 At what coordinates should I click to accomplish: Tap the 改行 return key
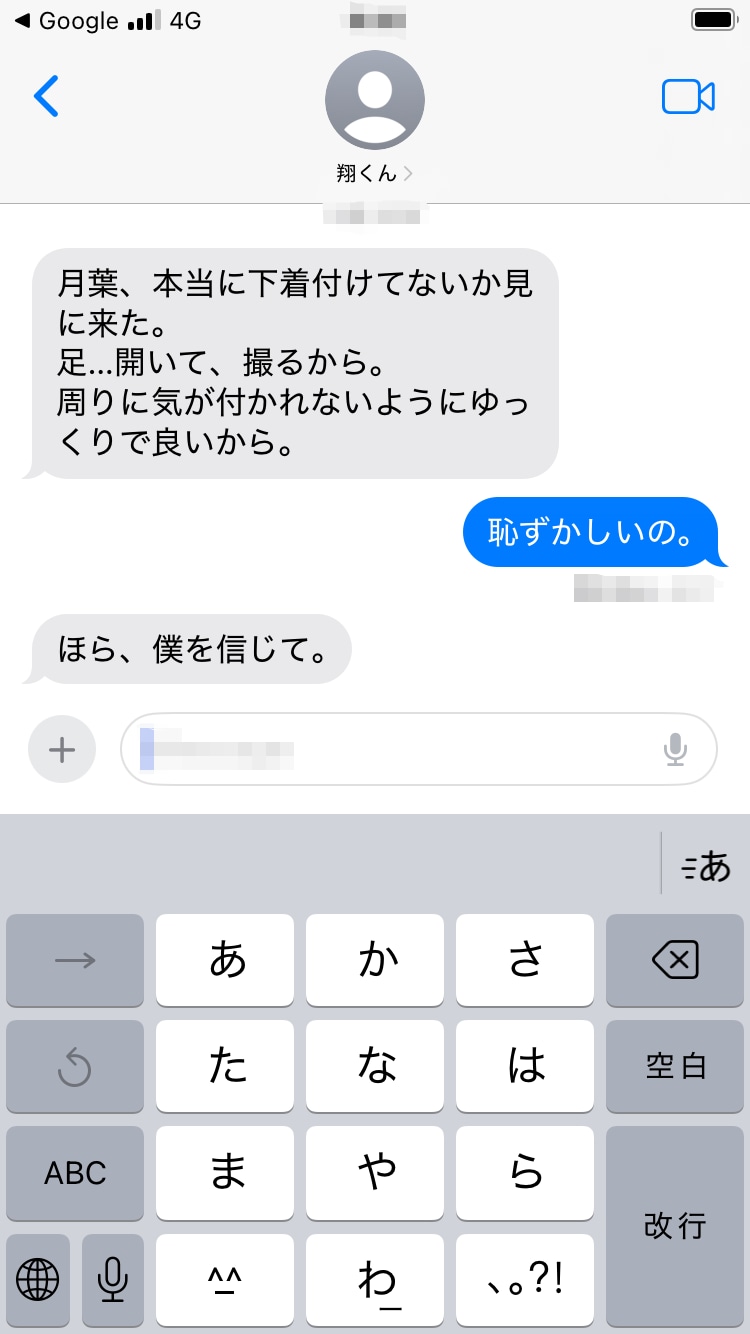click(675, 1226)
